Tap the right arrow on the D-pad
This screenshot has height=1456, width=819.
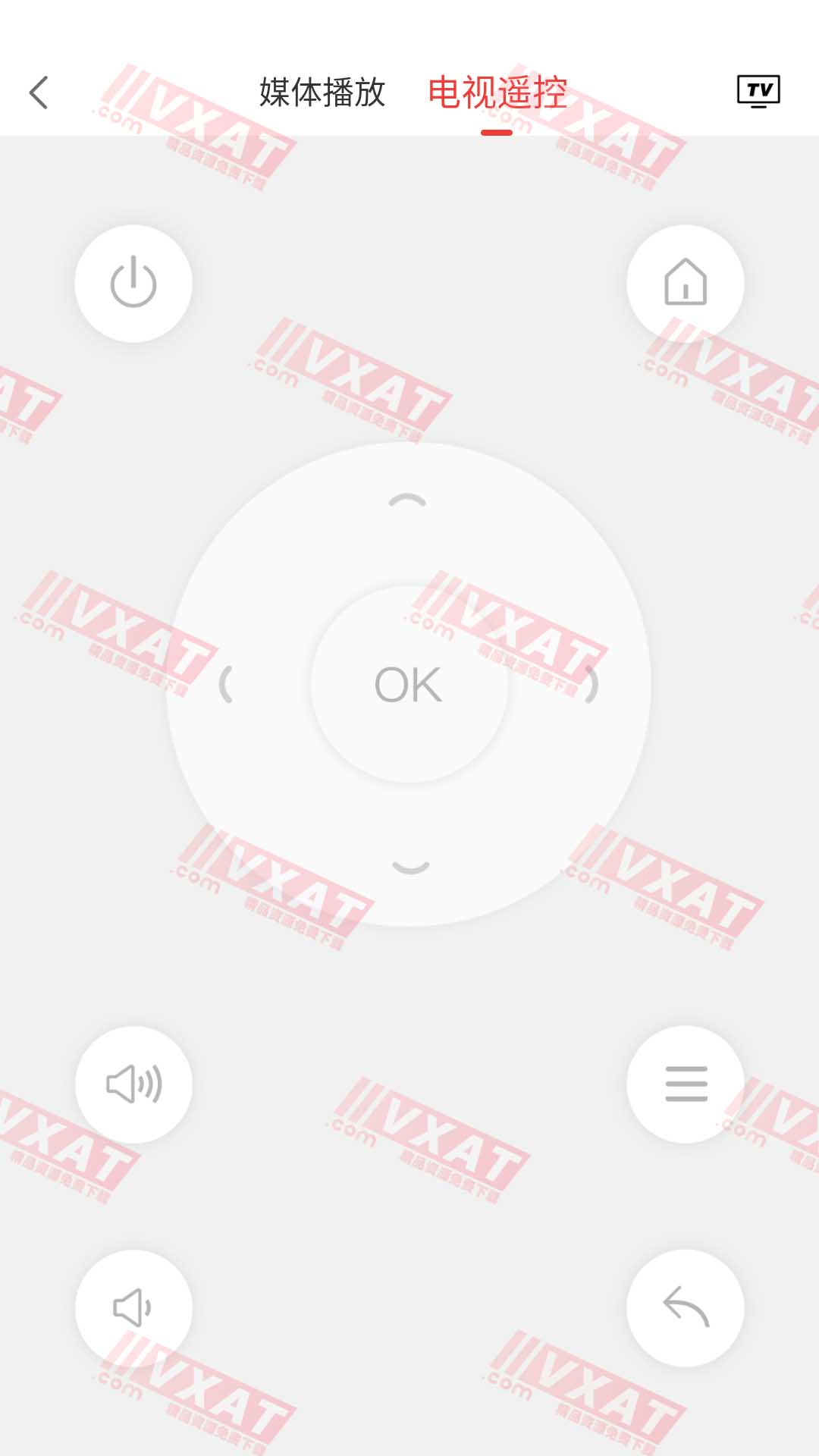tap(591, 684)
